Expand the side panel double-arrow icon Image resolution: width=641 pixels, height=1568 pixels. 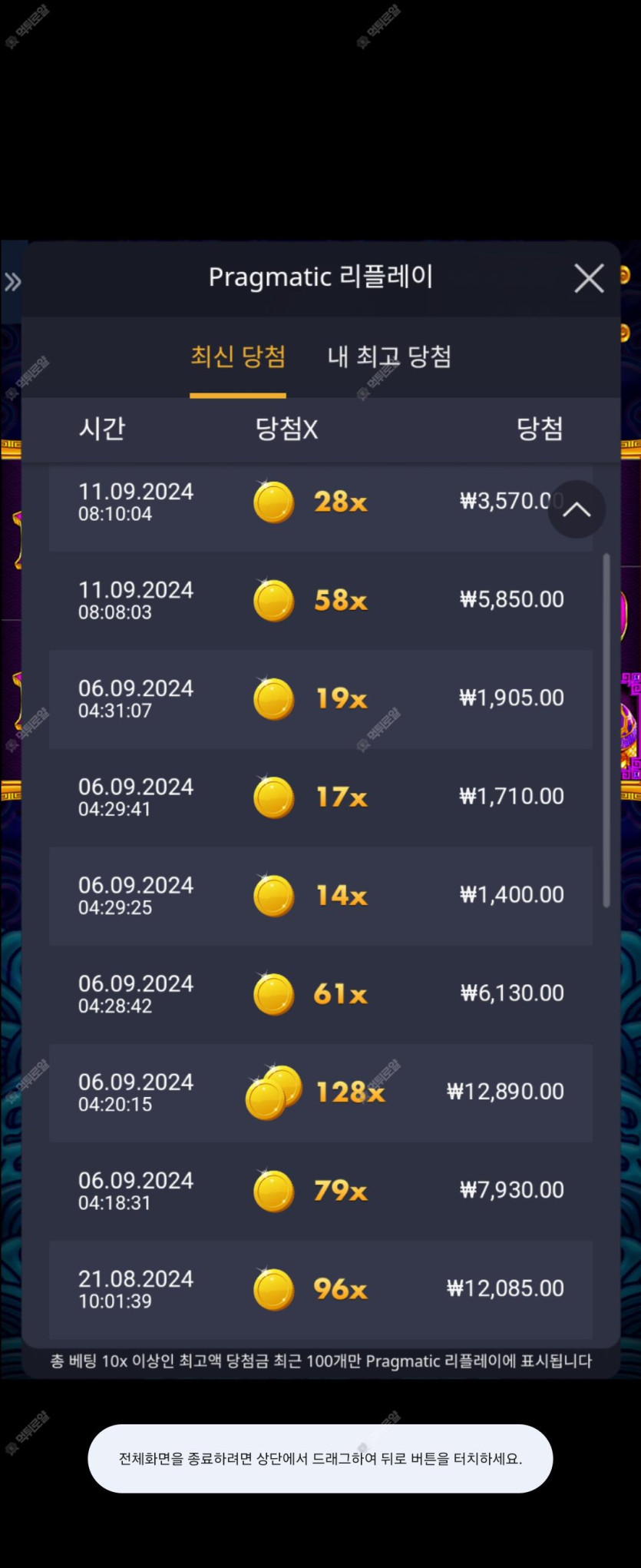pyautogui.click(x=13, y=282)
